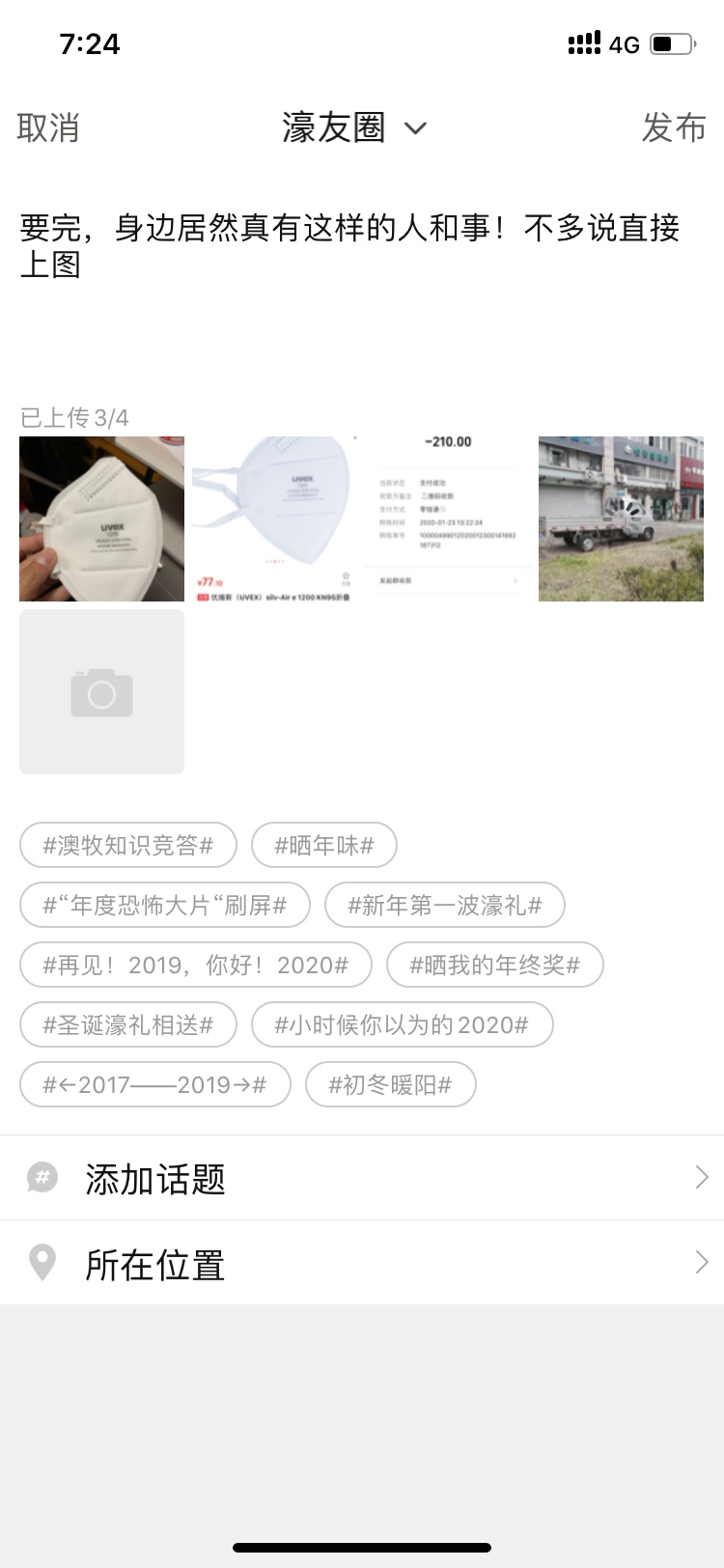The height and width of the screenshot is (1568, 724).
Task: Pick the #圣诞濠礼相送# topic chip
Action: (127, 1025)
